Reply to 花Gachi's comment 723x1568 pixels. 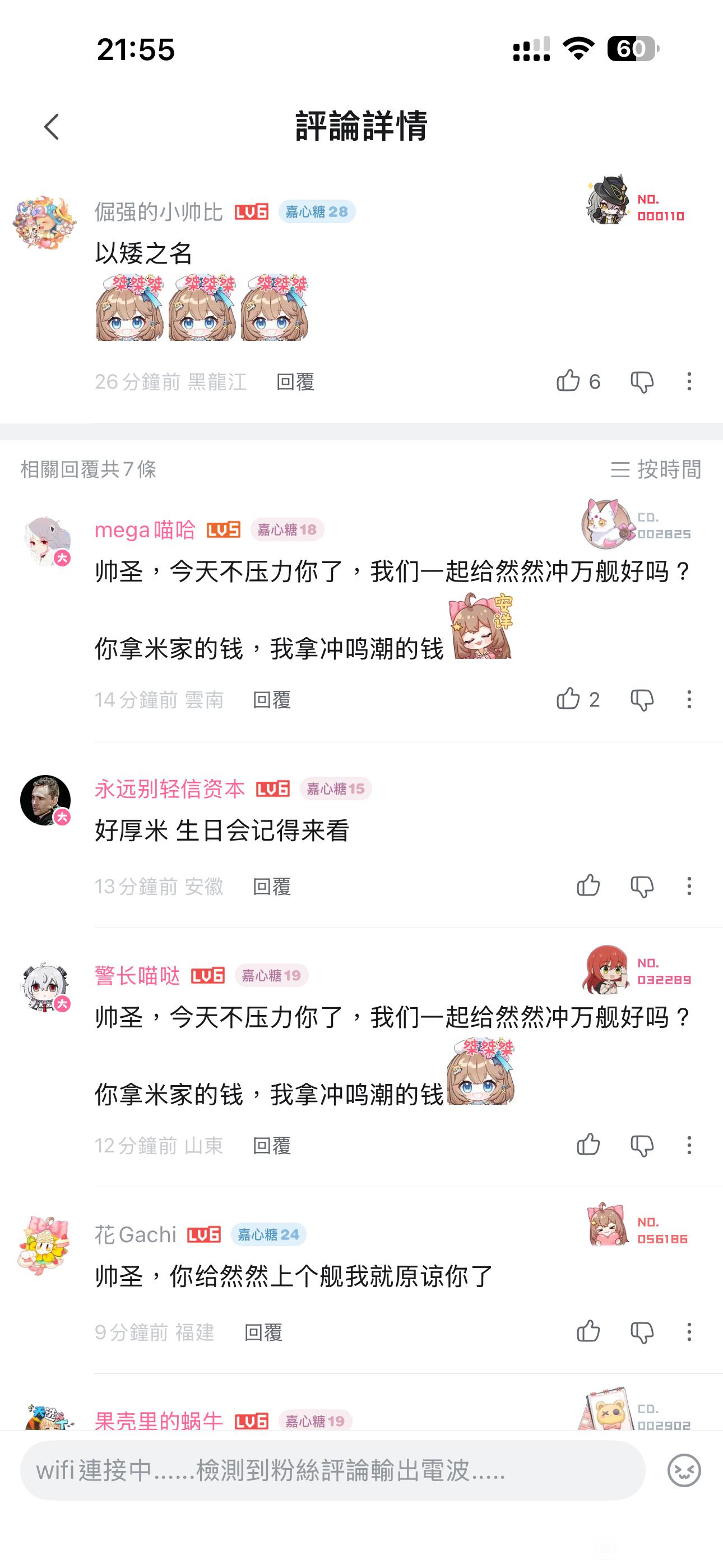click(x=263, y=1332)
